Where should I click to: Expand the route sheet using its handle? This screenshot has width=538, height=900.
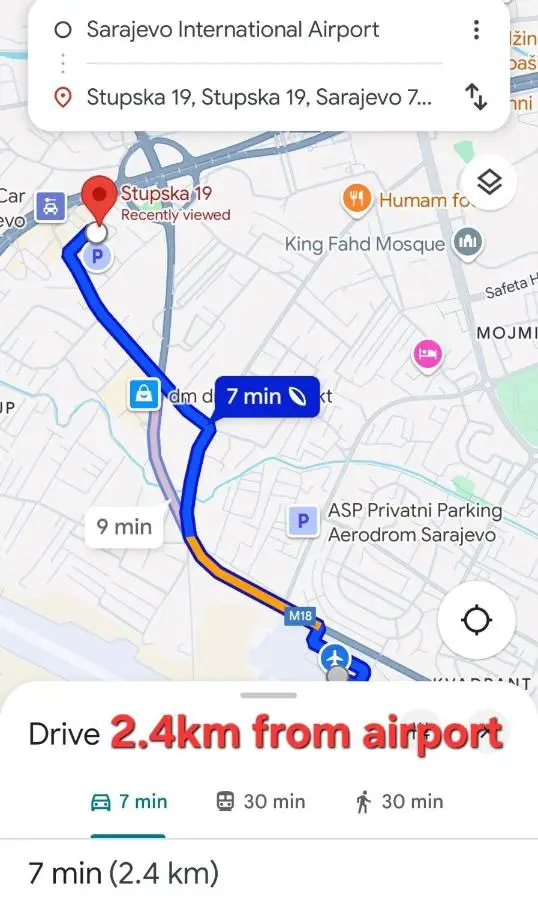pyautogui.click(x=269, y=695)
